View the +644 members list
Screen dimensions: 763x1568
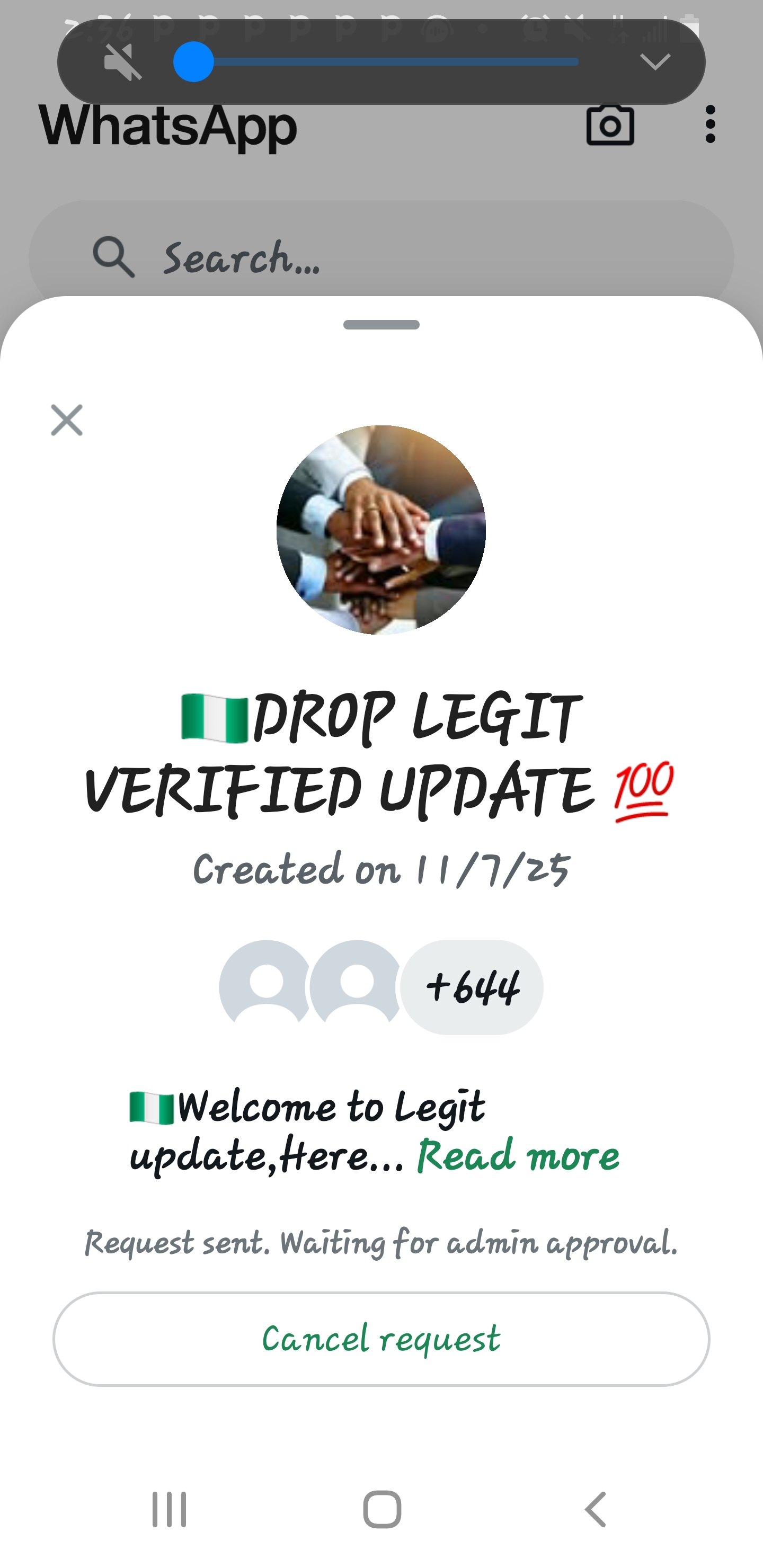click(472, 987)
